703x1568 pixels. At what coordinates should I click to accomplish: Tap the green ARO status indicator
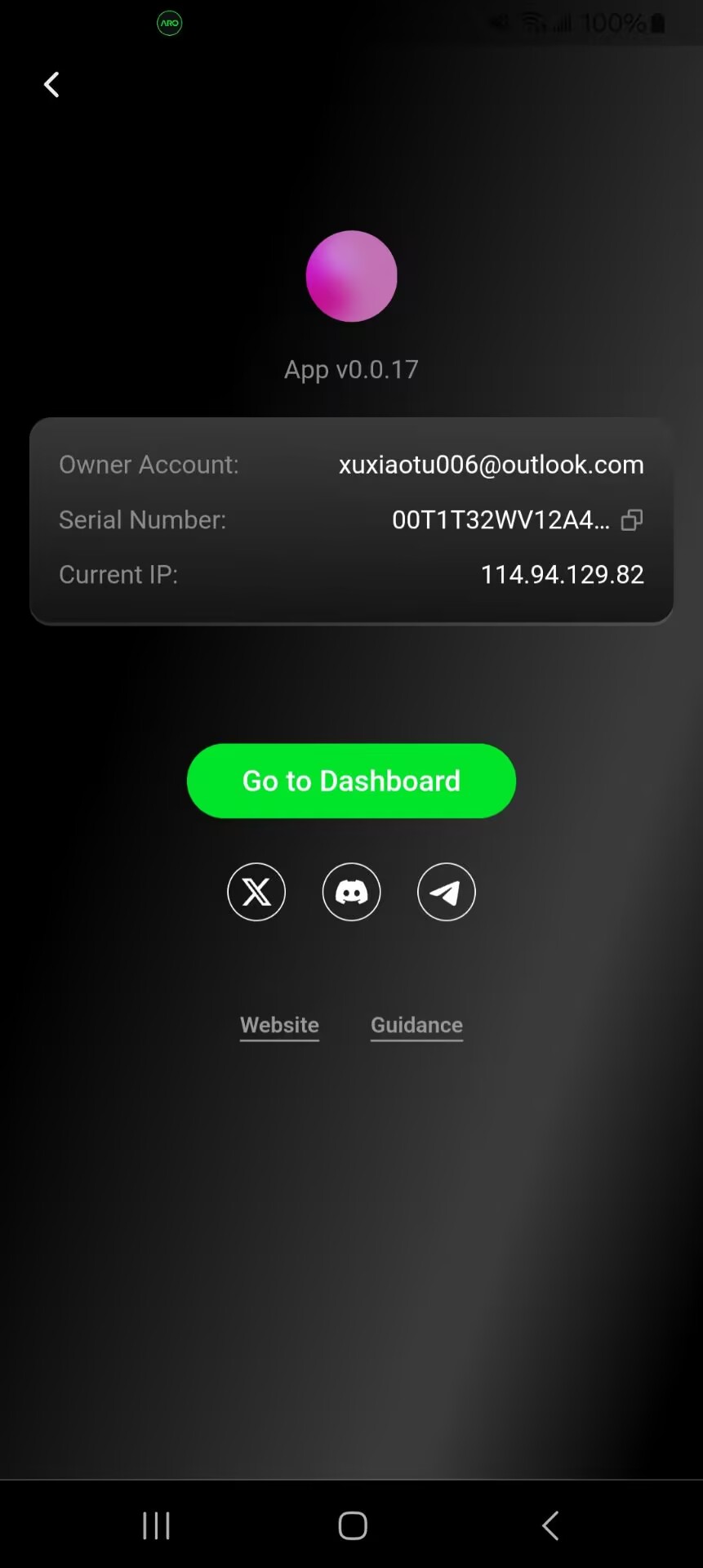pyautogui.click(x=168, y=23)
